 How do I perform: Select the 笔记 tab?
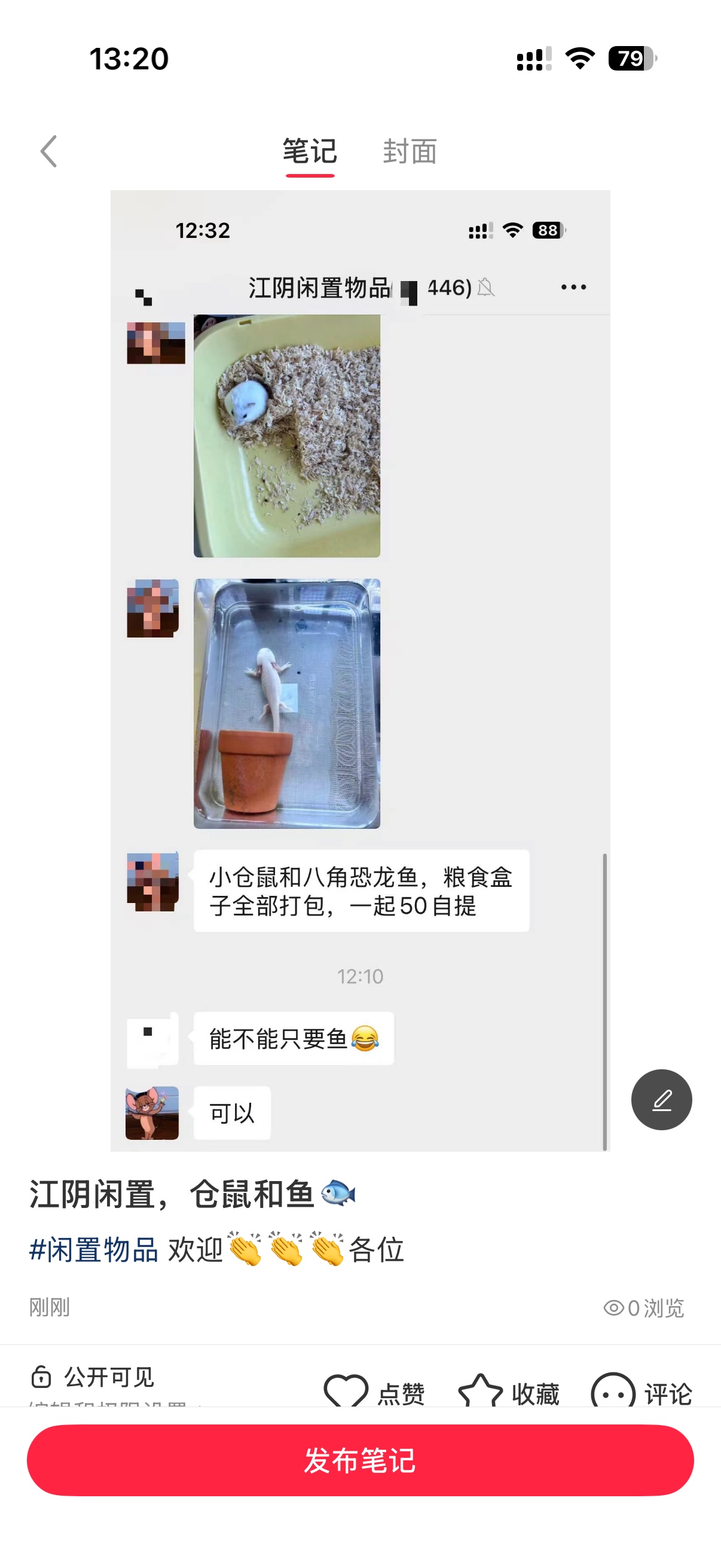310,151
